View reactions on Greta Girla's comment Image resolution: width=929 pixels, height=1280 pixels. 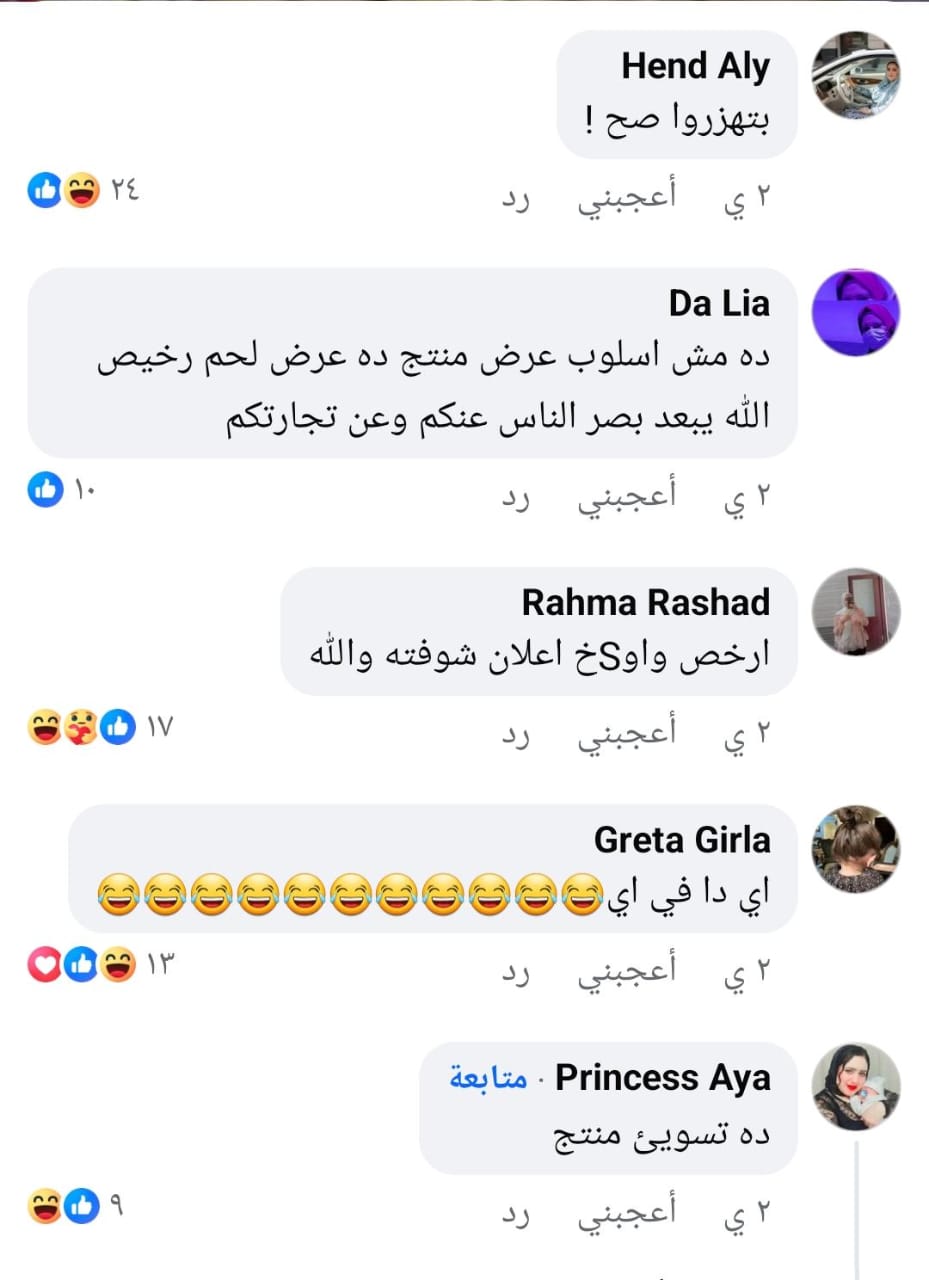pos(100,964)
